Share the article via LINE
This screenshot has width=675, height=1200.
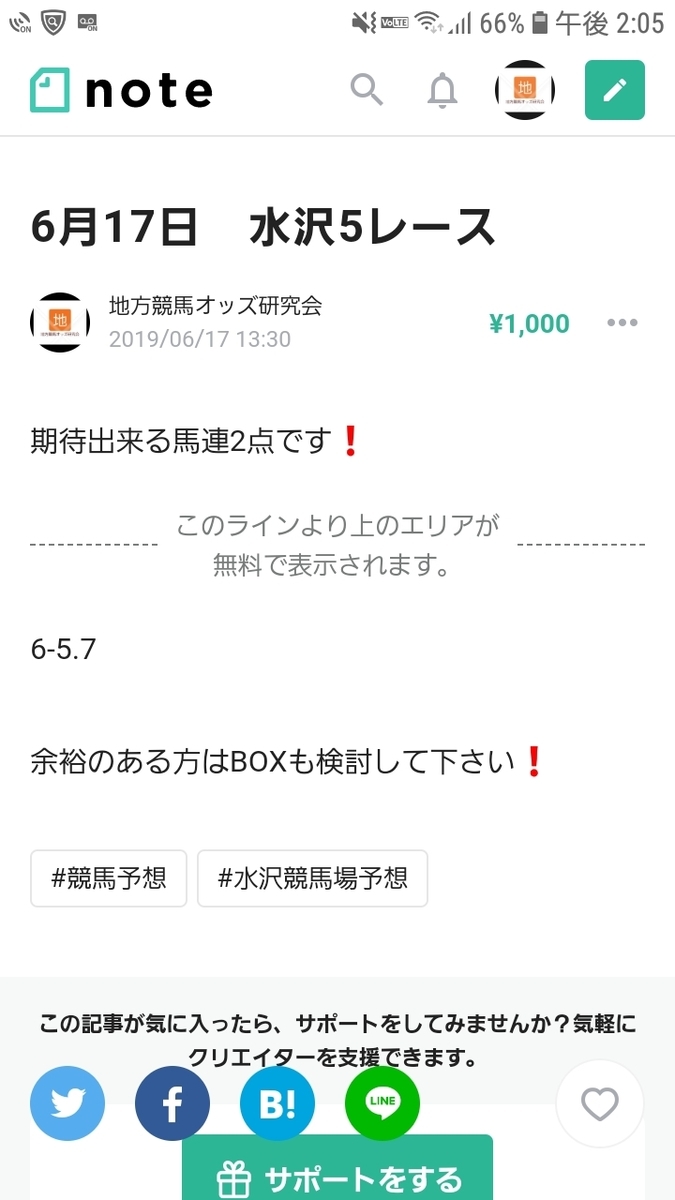pos(382,1104)
